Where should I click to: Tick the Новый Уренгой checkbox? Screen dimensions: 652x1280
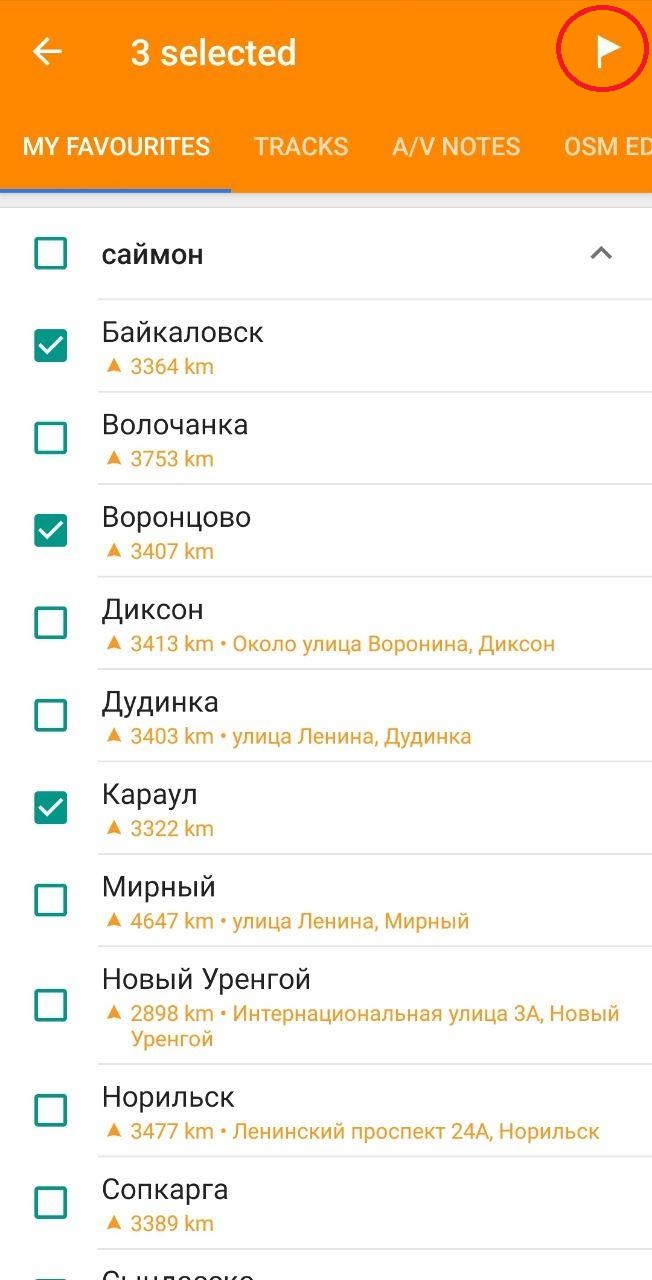[x=51, y=1005]
